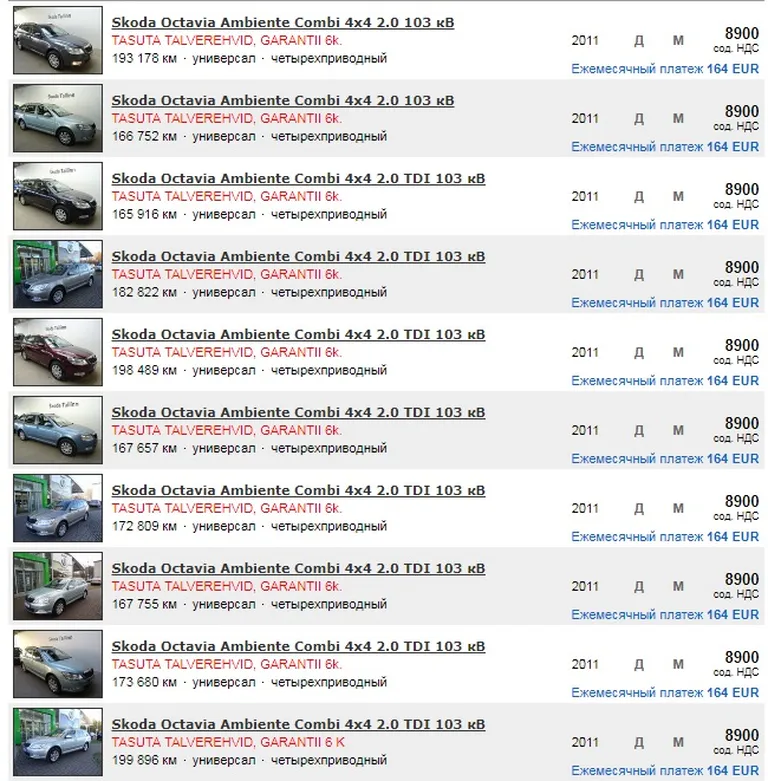The height and width of the screenshot is (781, 768).
Task: Open the monthly payment link for the 166 752 km car
Action: click(665, 147)
